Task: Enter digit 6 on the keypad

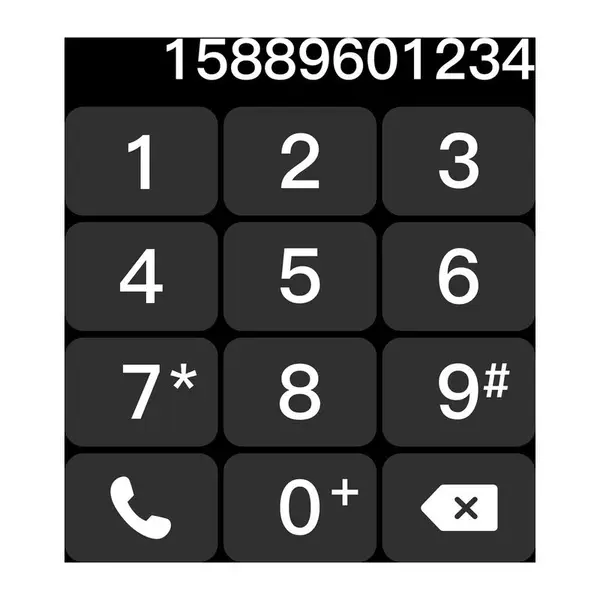Action: pyautogui.click(x=458, y=277)
